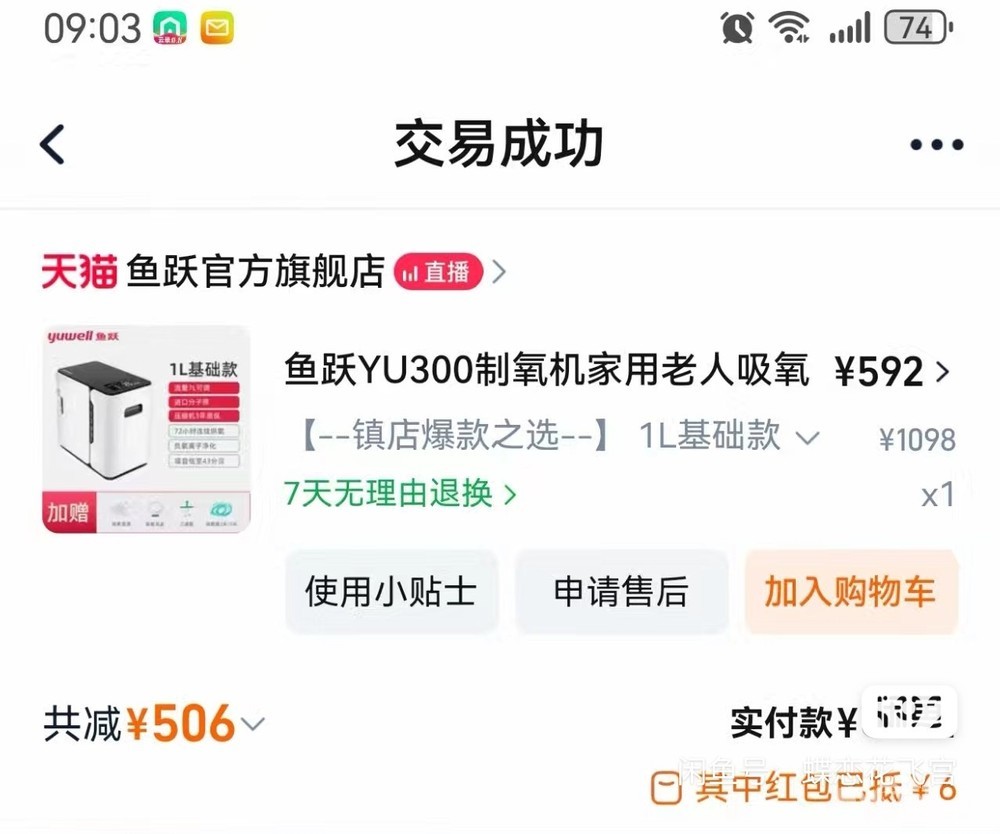Viewport: 1000px width, 834px height.
Task: Open 使用小贴士 usage tips
Action: point(390,592)
